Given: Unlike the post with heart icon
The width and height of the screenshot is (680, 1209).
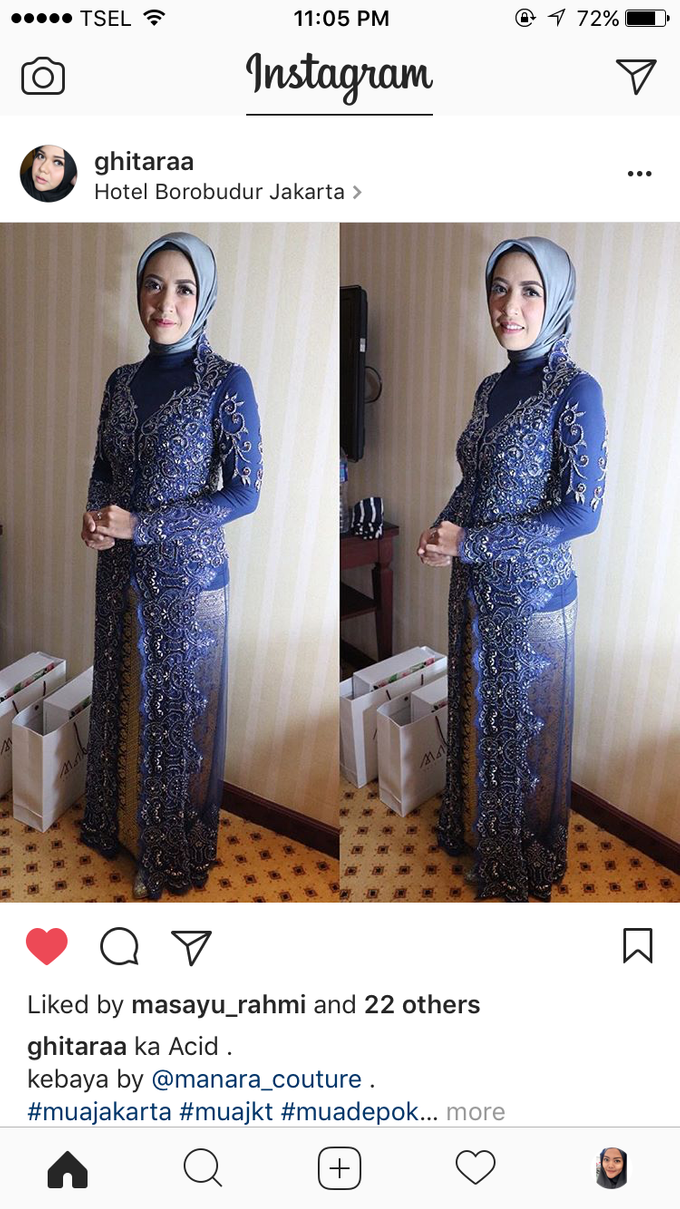Looking at the screenshot, I should (x=47, y=946).
